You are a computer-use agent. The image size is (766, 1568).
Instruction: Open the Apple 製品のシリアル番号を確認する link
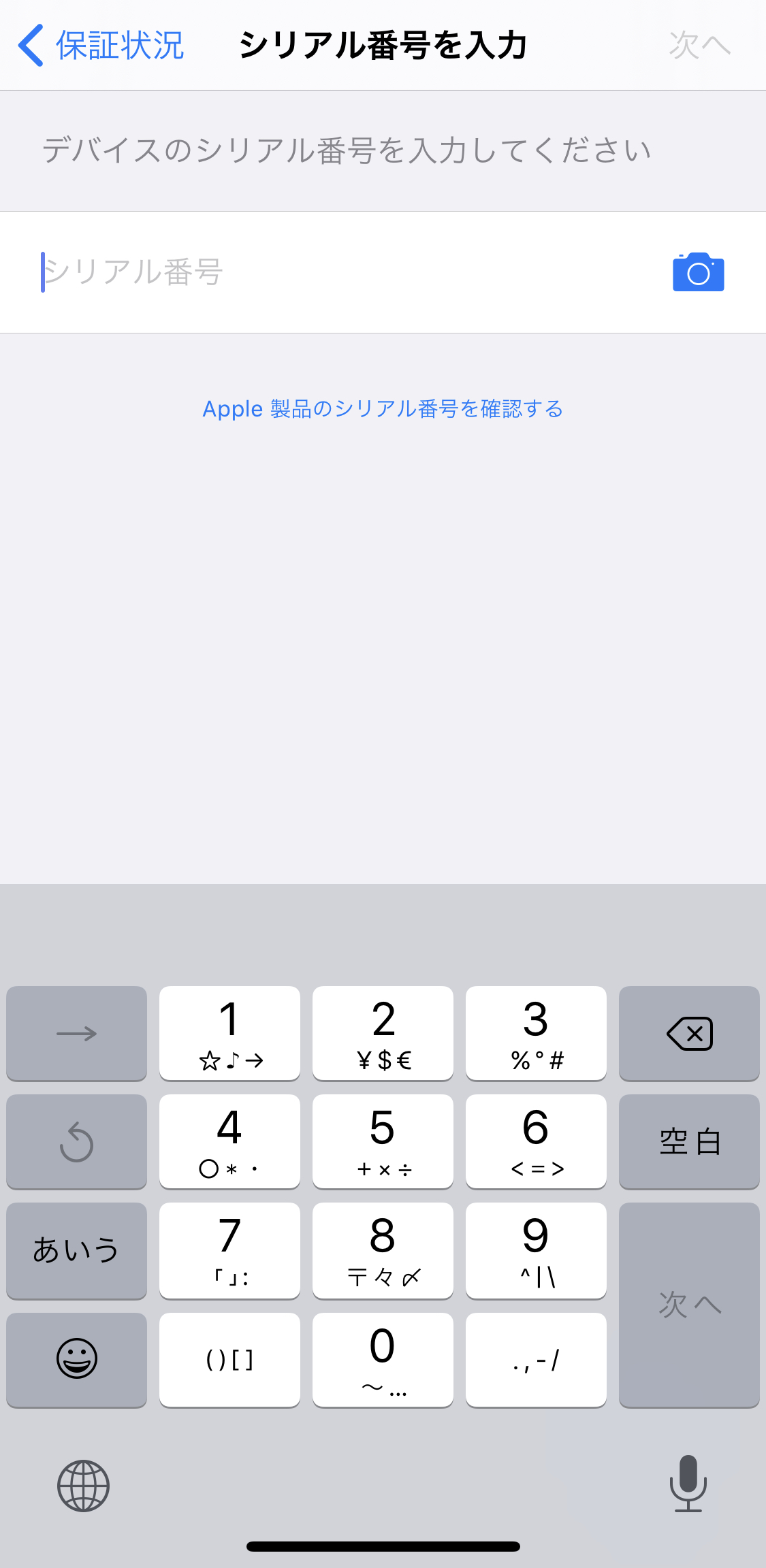coord(383,408)
